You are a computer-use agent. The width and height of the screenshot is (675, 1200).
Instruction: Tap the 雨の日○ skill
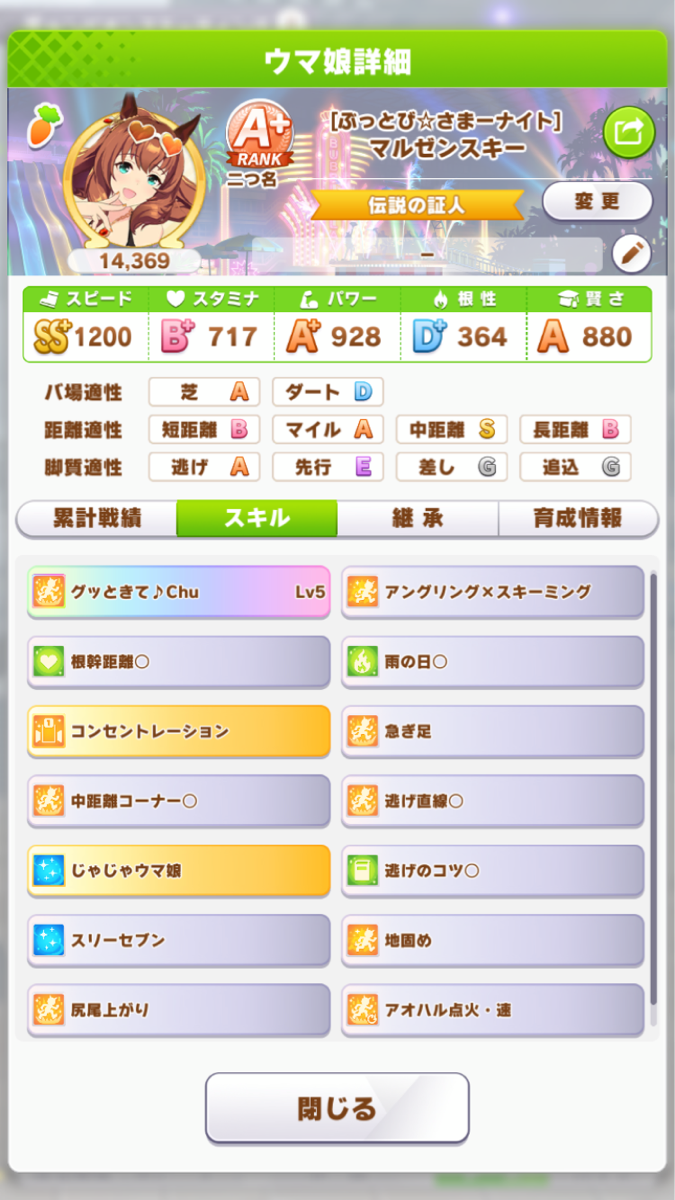pos(492,662)
